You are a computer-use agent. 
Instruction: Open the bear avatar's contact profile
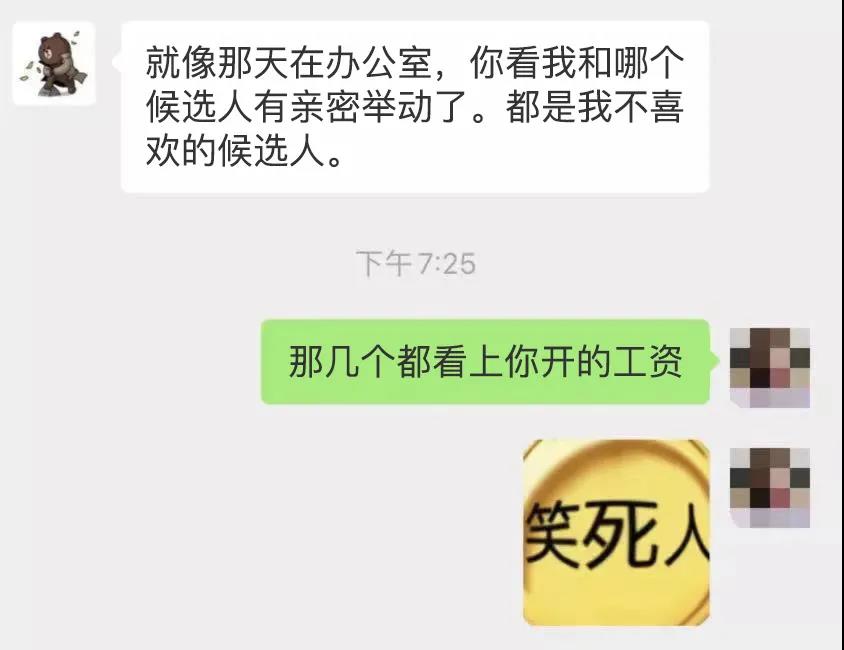click(x=53, y=63)
